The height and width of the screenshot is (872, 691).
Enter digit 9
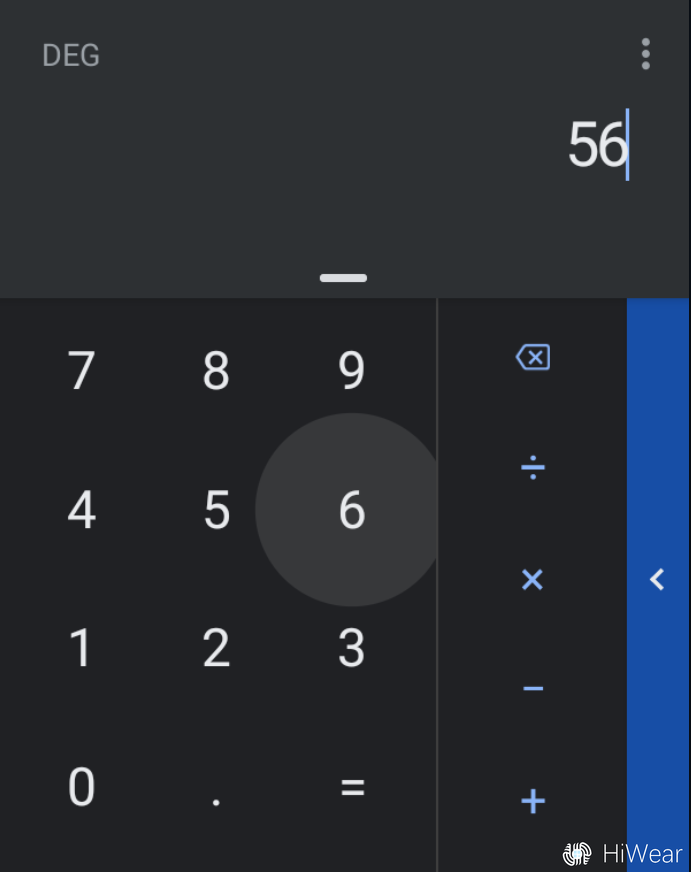click(351, 371)
